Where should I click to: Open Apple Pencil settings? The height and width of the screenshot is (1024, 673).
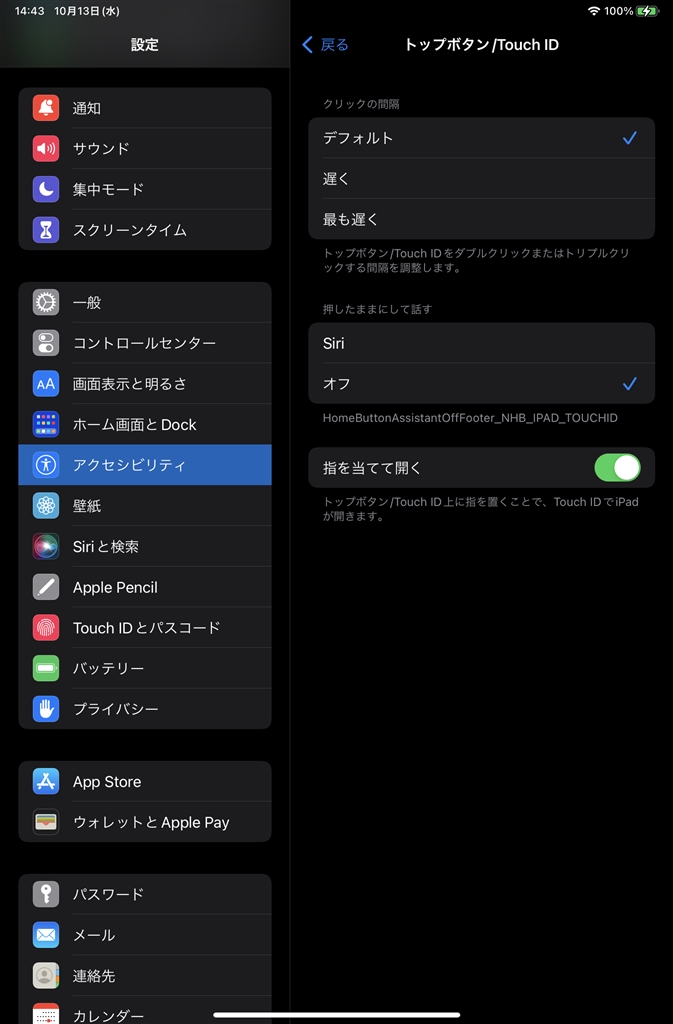[x=145, y=587]
